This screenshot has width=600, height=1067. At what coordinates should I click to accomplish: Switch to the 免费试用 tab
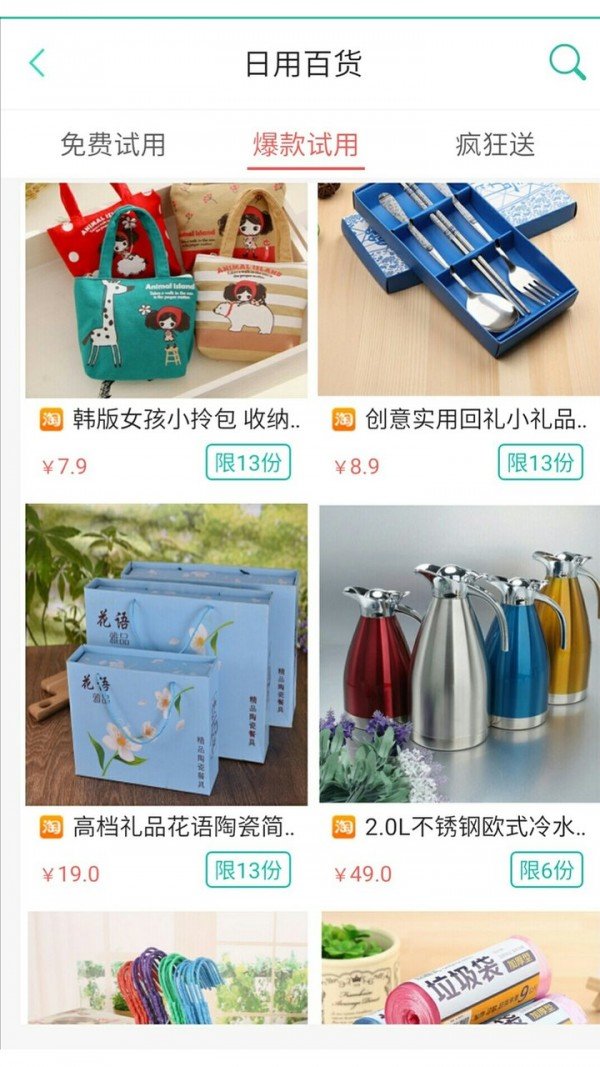[x=112, y=144]
